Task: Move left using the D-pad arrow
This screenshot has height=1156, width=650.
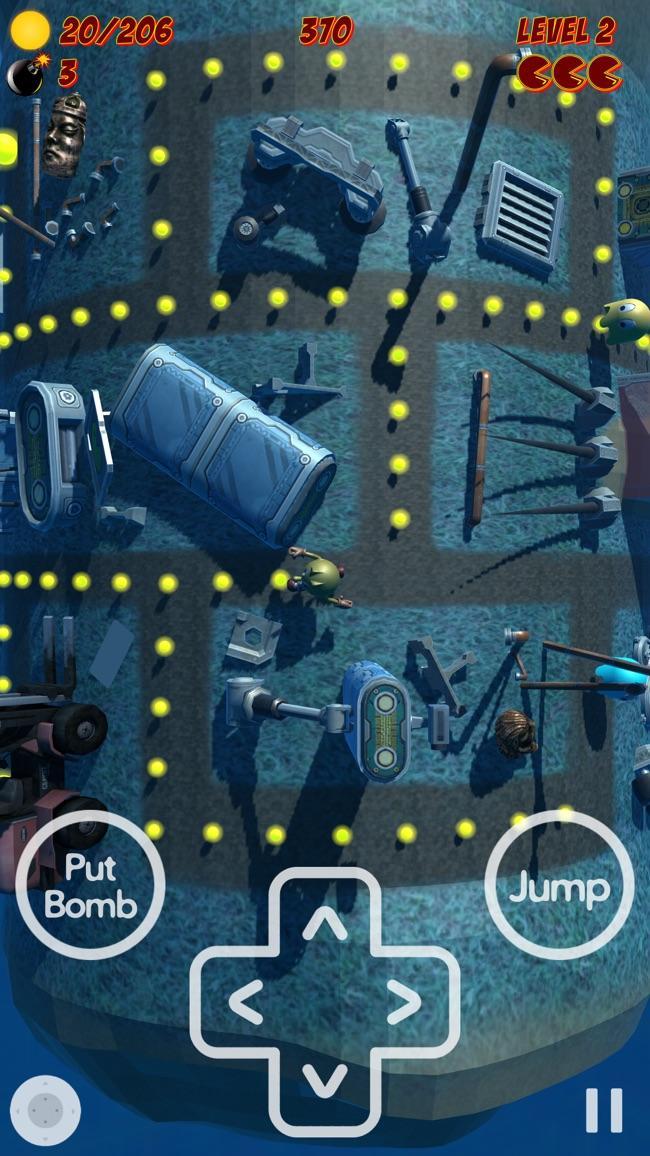Action: tap(245, 1003)
